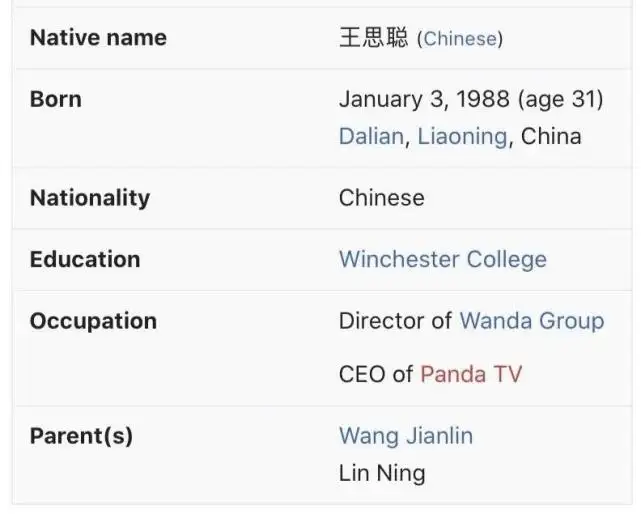The width and height of the screenshot is (641, 523).
Task: Open the Chinese language link
Action: click(x=460, y=39)
